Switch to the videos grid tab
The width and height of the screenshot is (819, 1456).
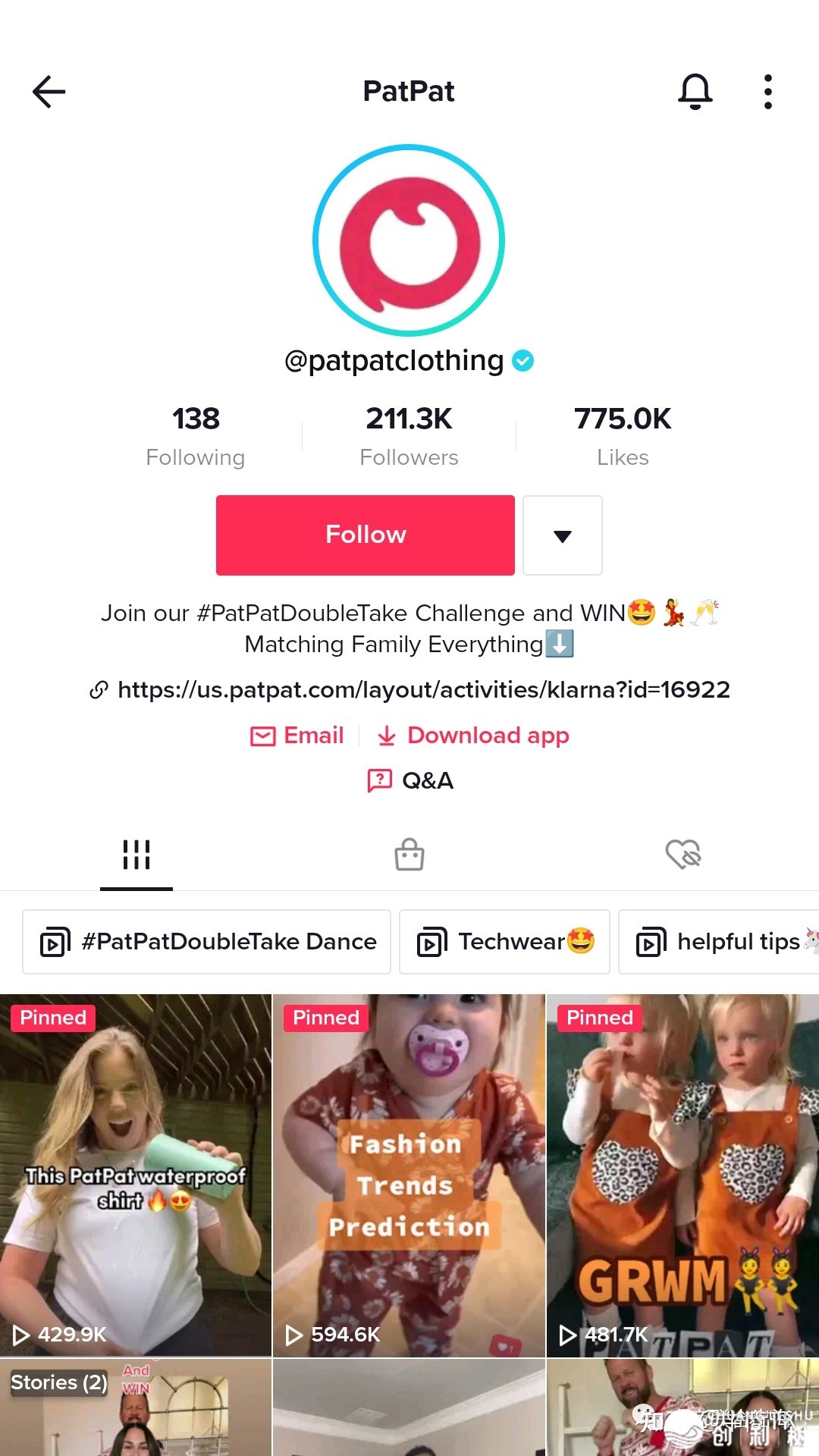pyautogui.click(x=136, y=855)
